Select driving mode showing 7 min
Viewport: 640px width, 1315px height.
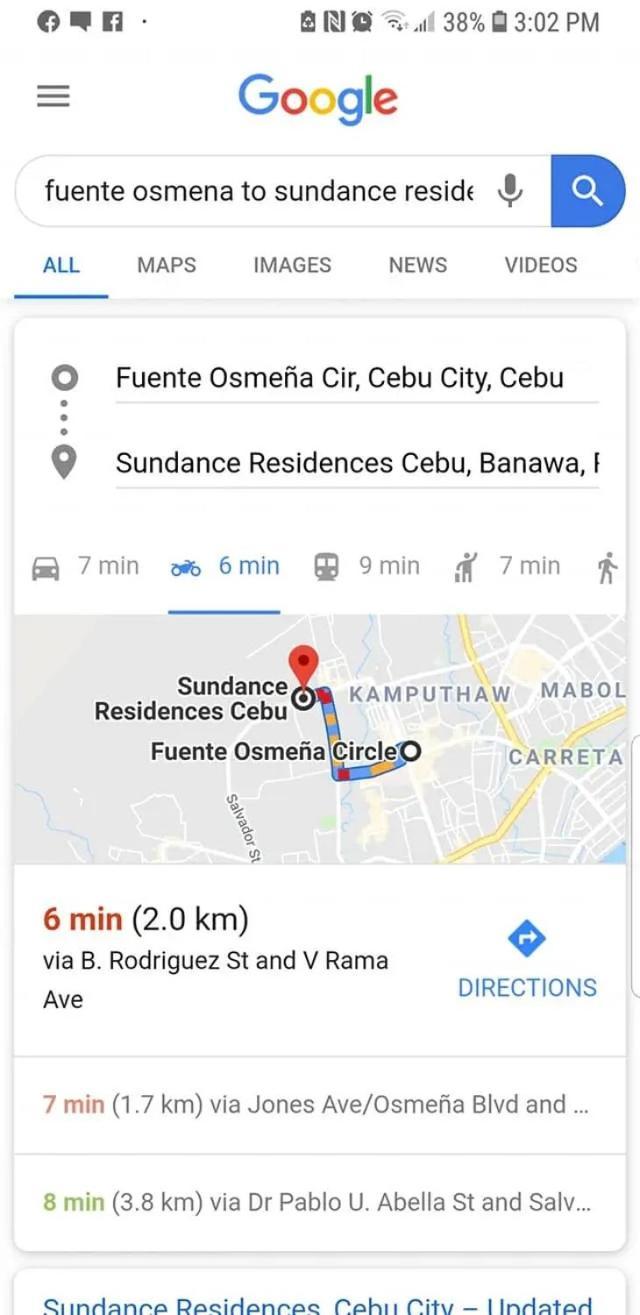tap(86, 567)
